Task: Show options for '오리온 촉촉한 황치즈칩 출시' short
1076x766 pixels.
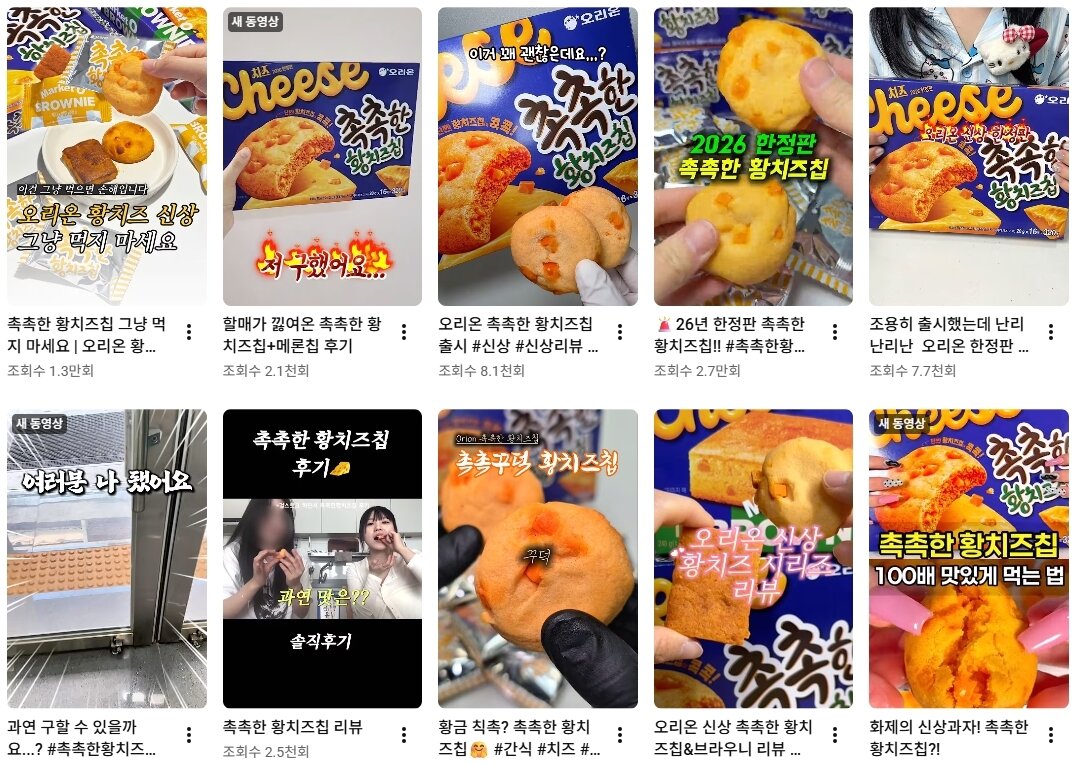Action: click(620, 333)
